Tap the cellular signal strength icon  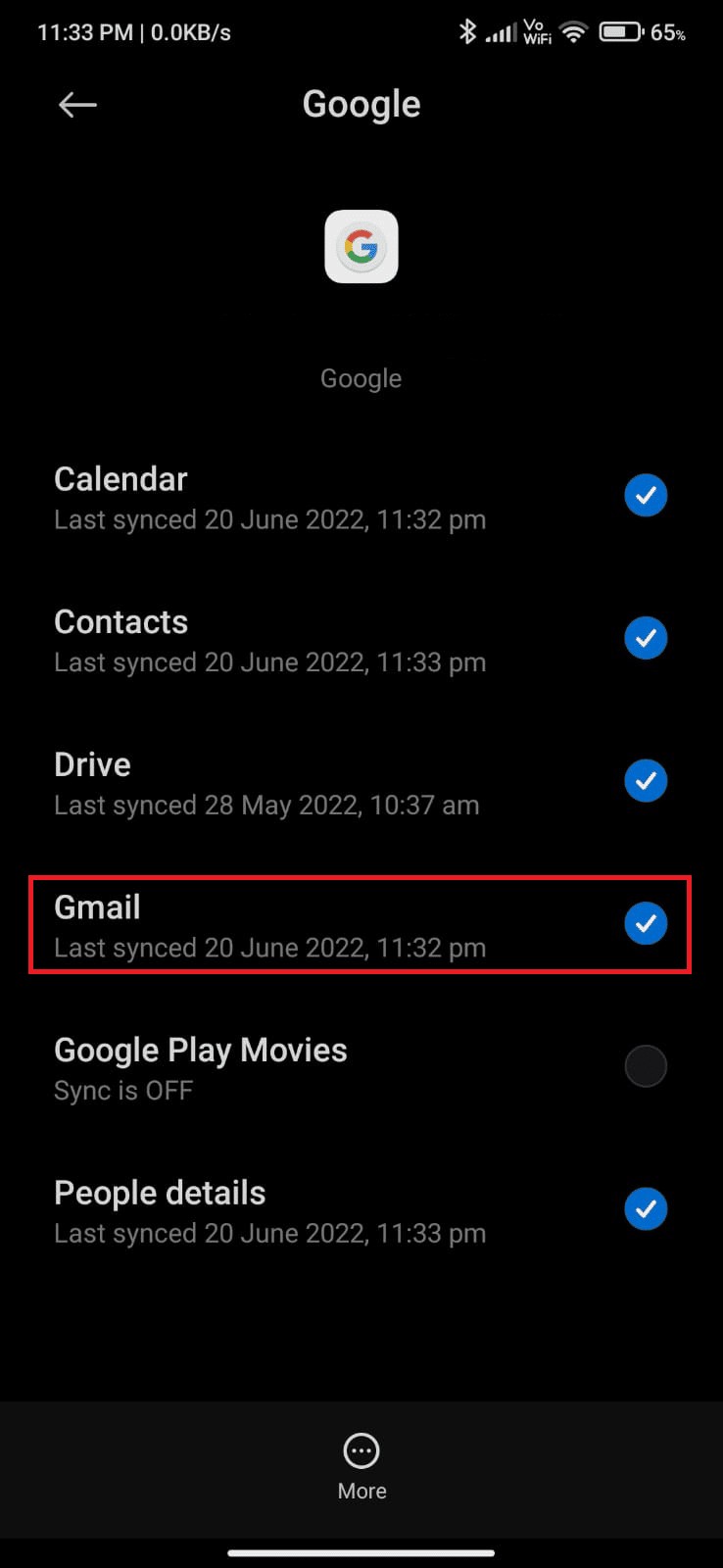[x=502, y=31]
